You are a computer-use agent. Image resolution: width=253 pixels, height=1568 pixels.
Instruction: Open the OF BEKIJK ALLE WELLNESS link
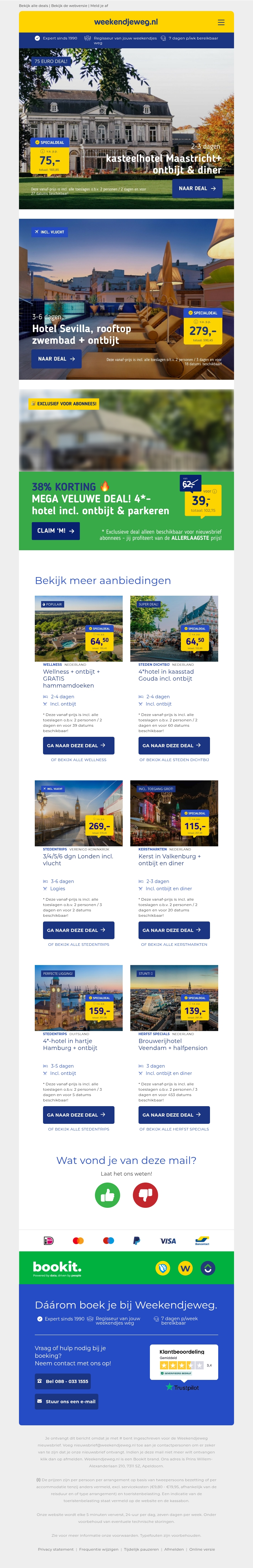pyautogui.click(x=79, y=760)
